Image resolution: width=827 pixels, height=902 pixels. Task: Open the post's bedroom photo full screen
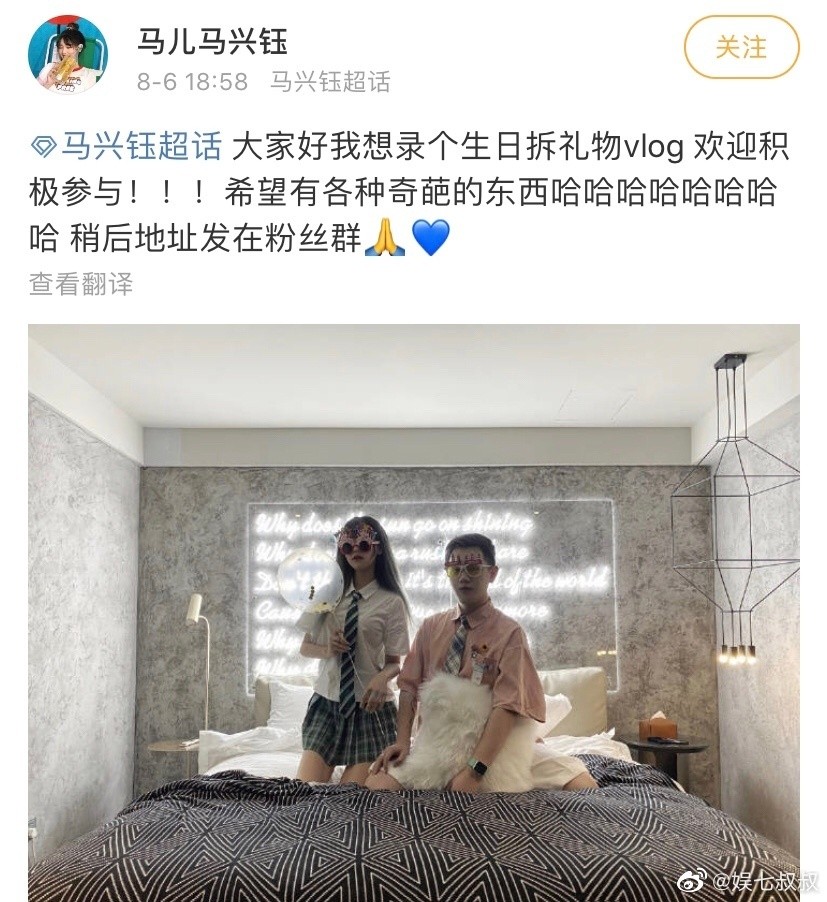point(413,612)
